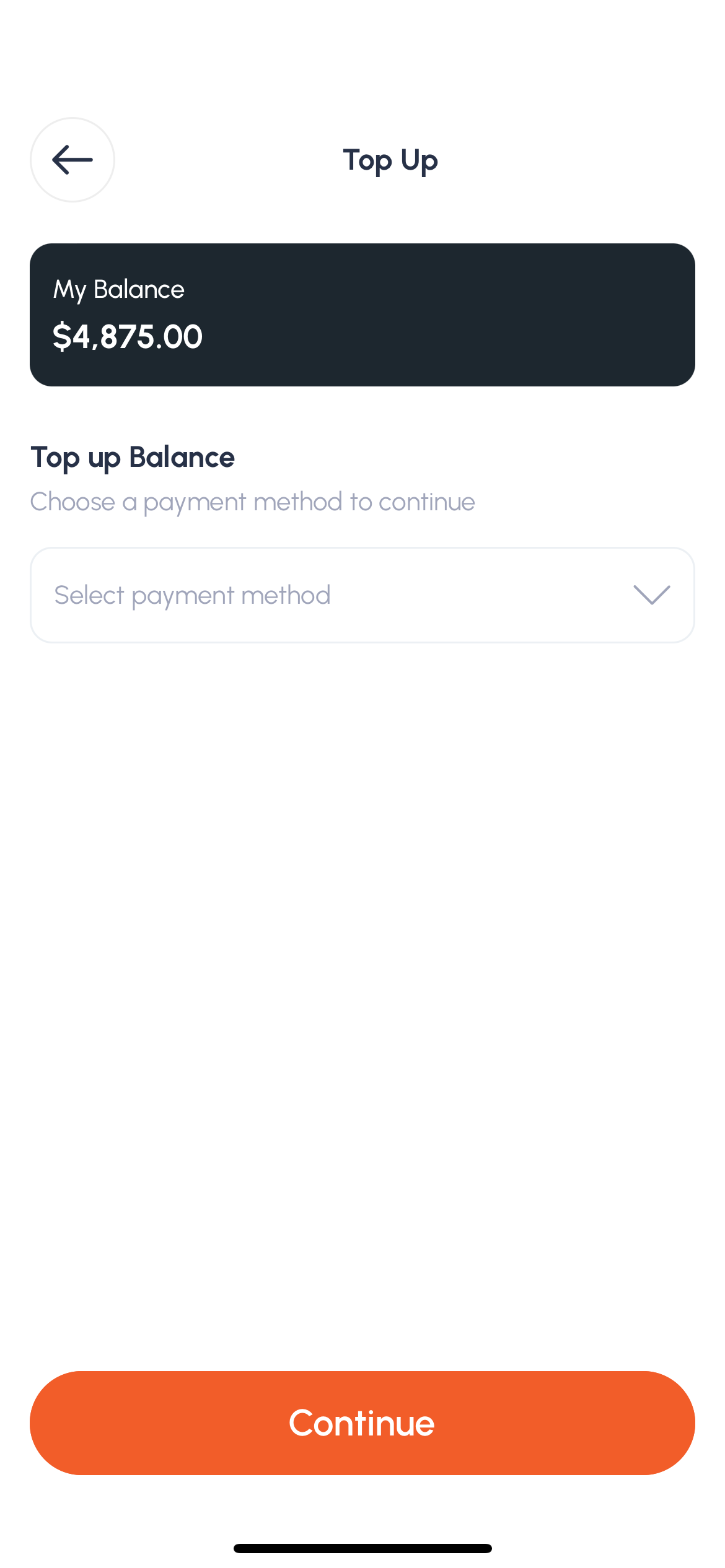
Task: Tap Continue to proceed with top up
Action: pos(362,1422)
